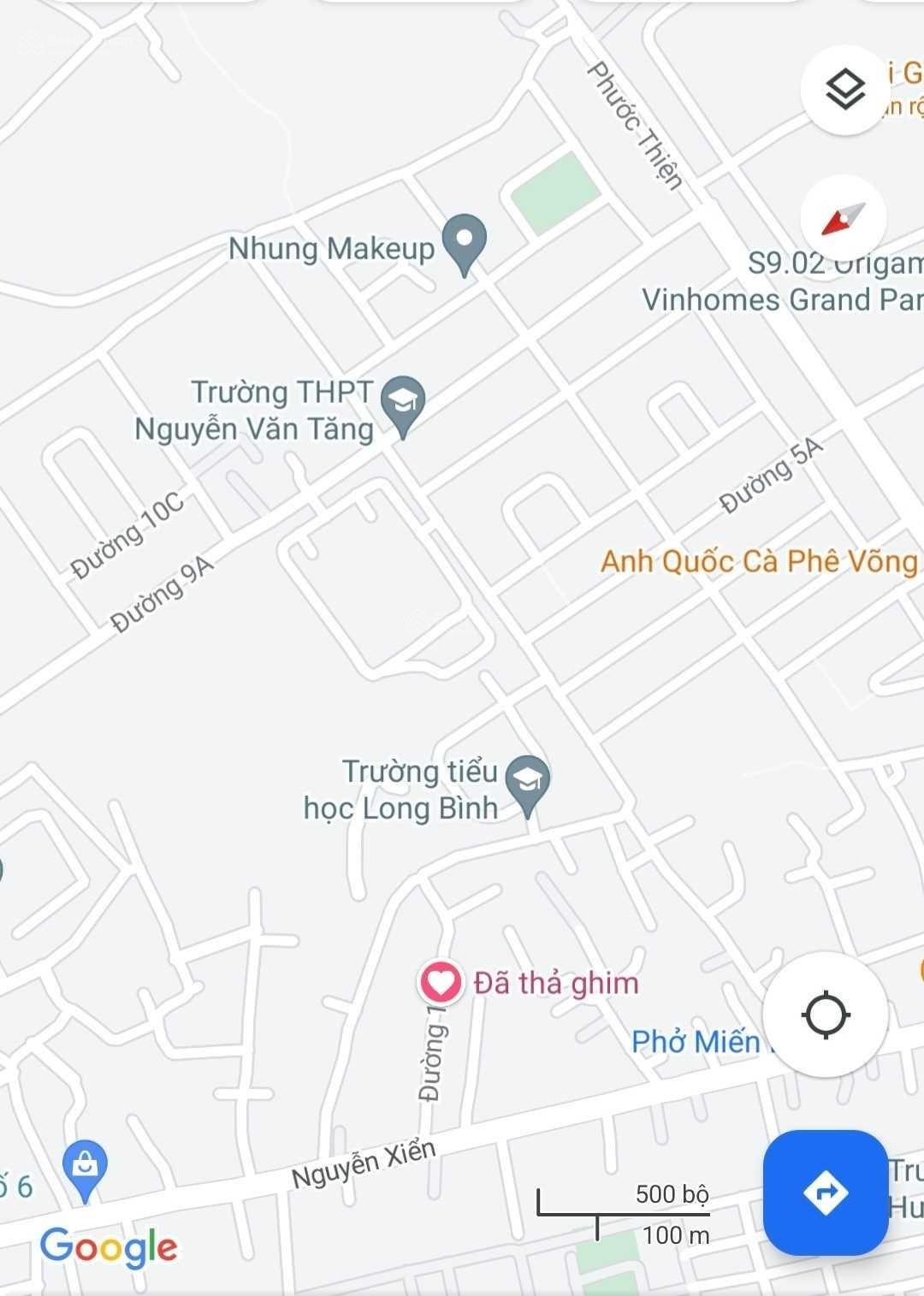Open the map layers selector
This screenshot has height=1296, width=924.
click(845, 90)
